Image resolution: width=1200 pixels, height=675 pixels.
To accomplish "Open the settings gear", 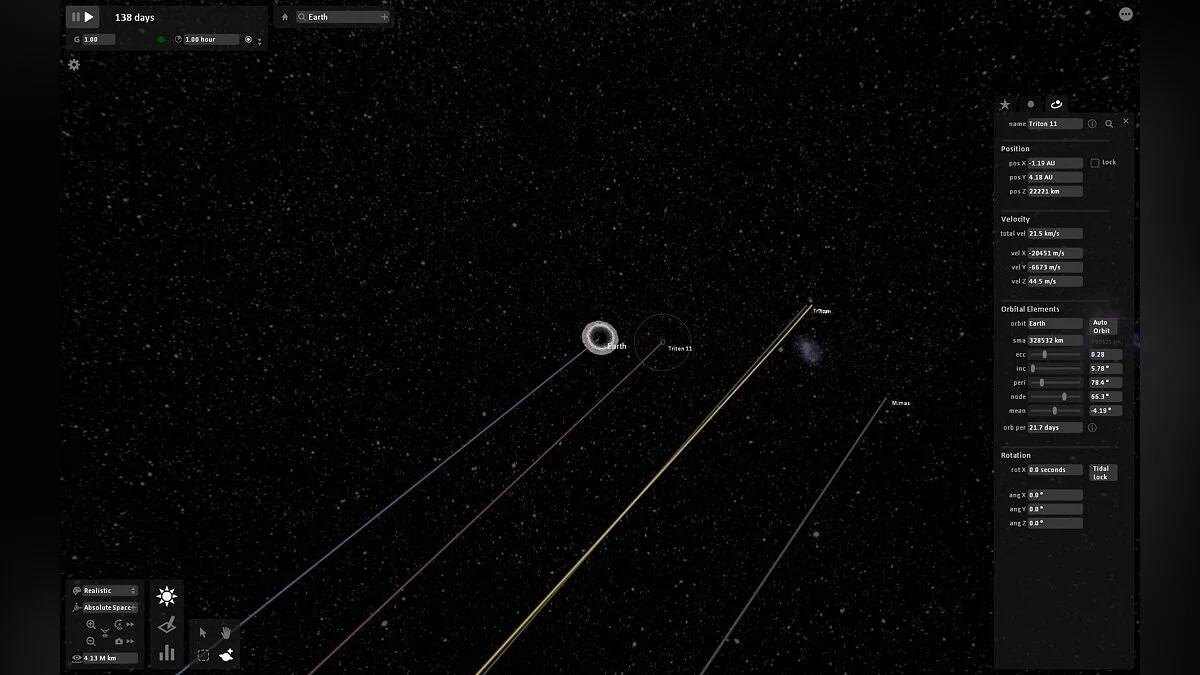I will 74,64.
